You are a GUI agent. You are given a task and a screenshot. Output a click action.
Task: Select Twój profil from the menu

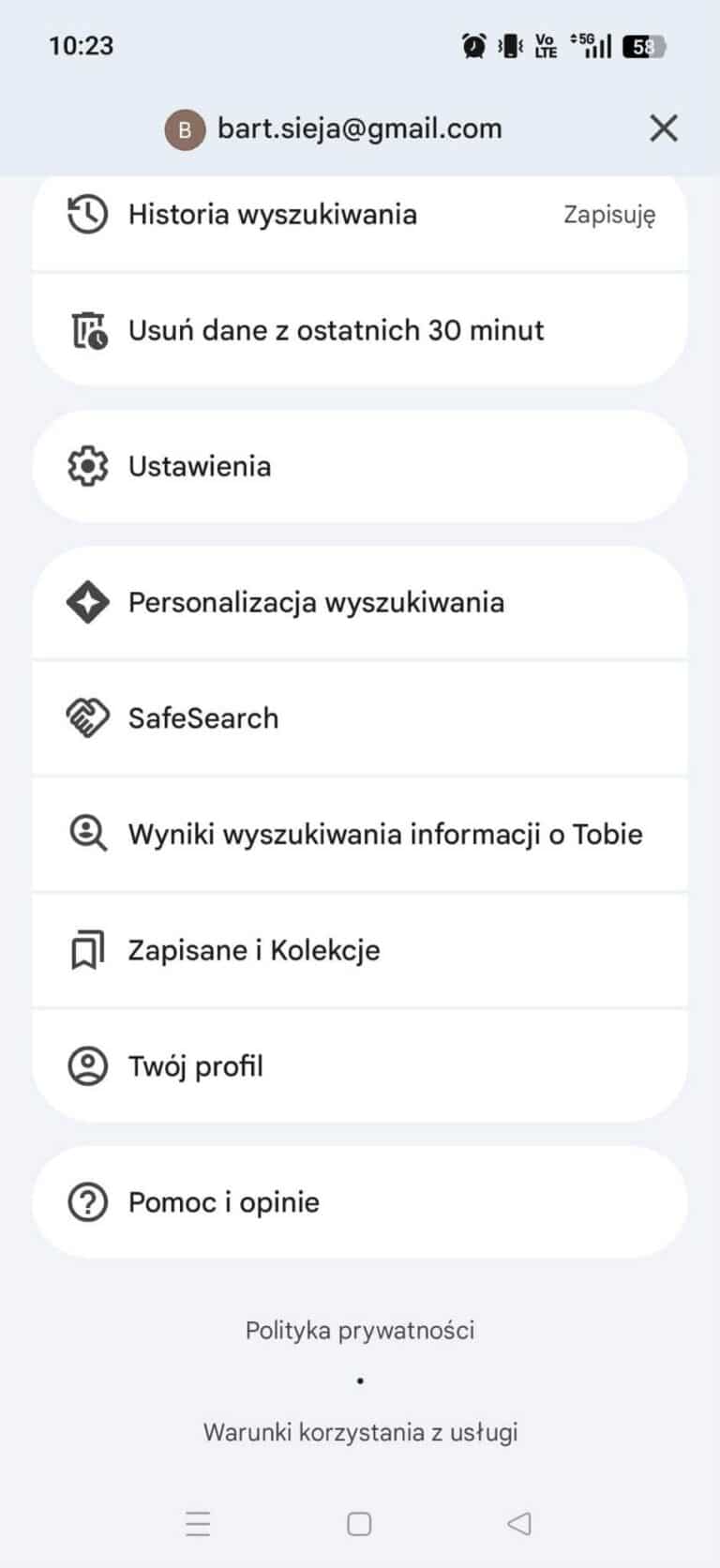click(x=195, y=1065)
